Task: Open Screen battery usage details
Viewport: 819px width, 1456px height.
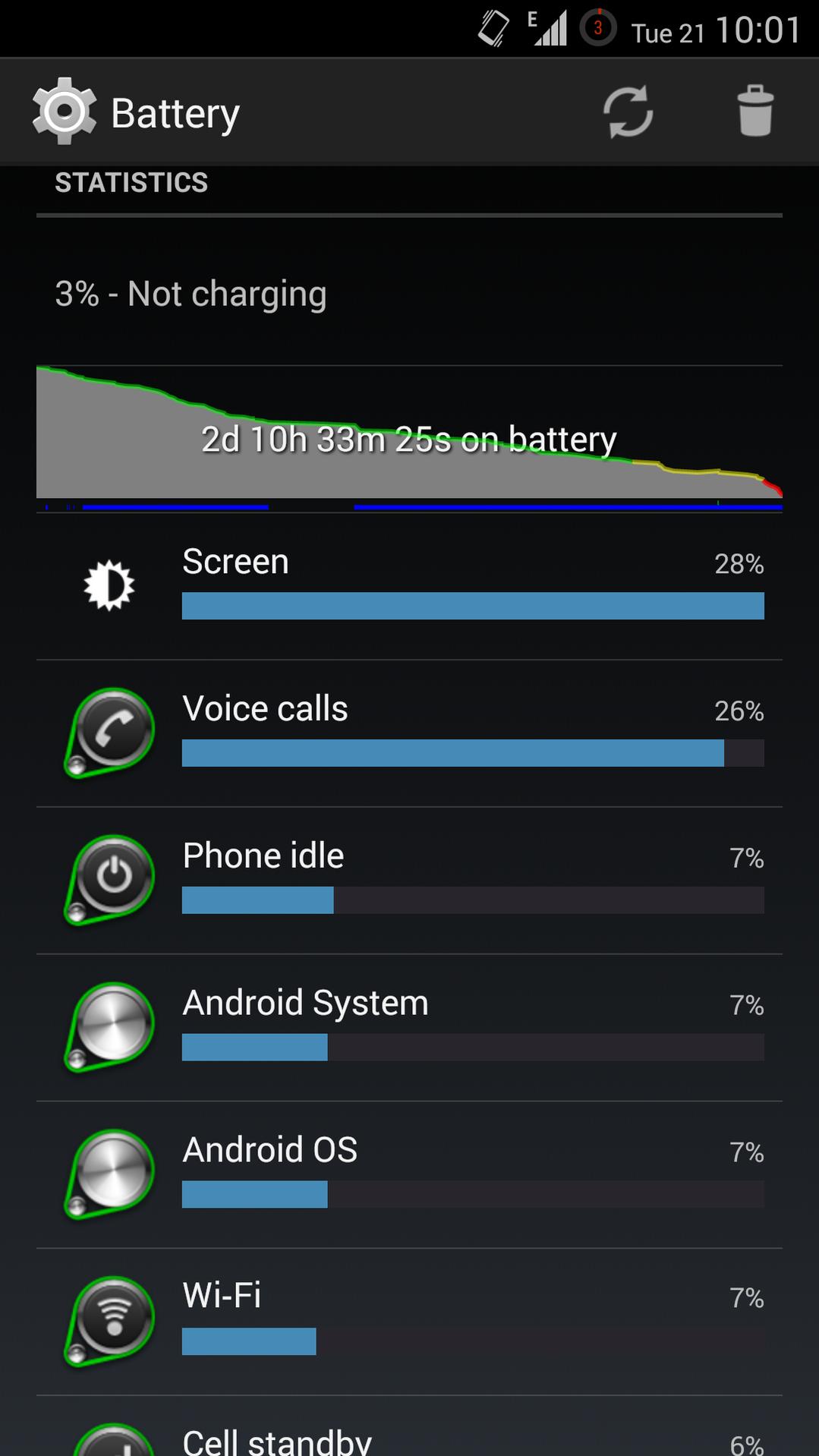Action: (x=409, y=586)
